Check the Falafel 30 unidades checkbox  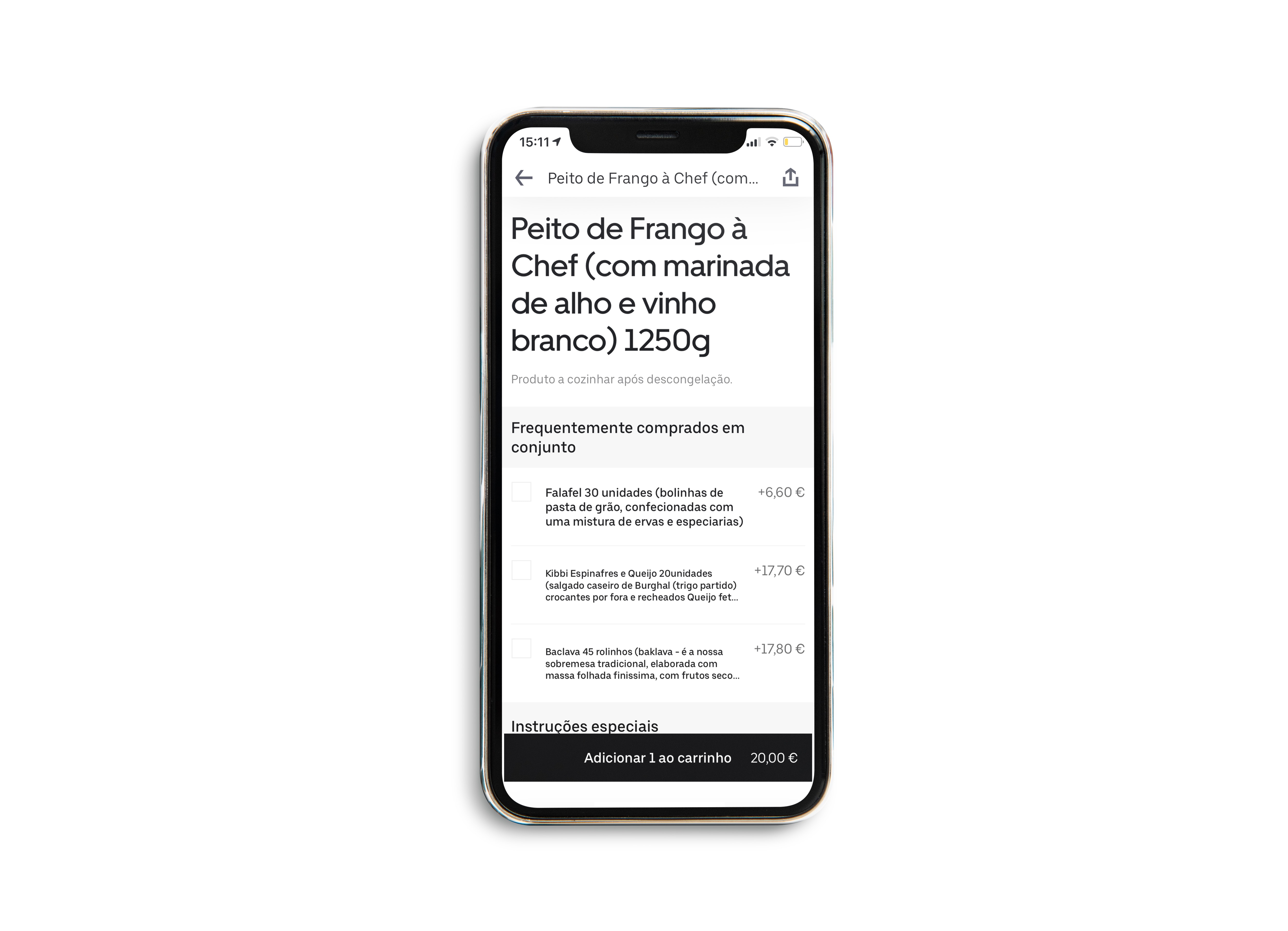click(521, 492)
